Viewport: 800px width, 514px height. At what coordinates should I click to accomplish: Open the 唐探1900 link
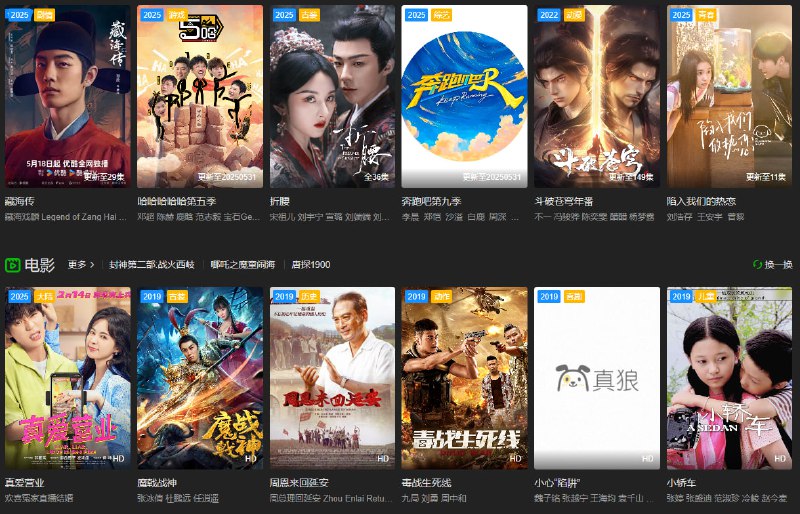point(311,265)
